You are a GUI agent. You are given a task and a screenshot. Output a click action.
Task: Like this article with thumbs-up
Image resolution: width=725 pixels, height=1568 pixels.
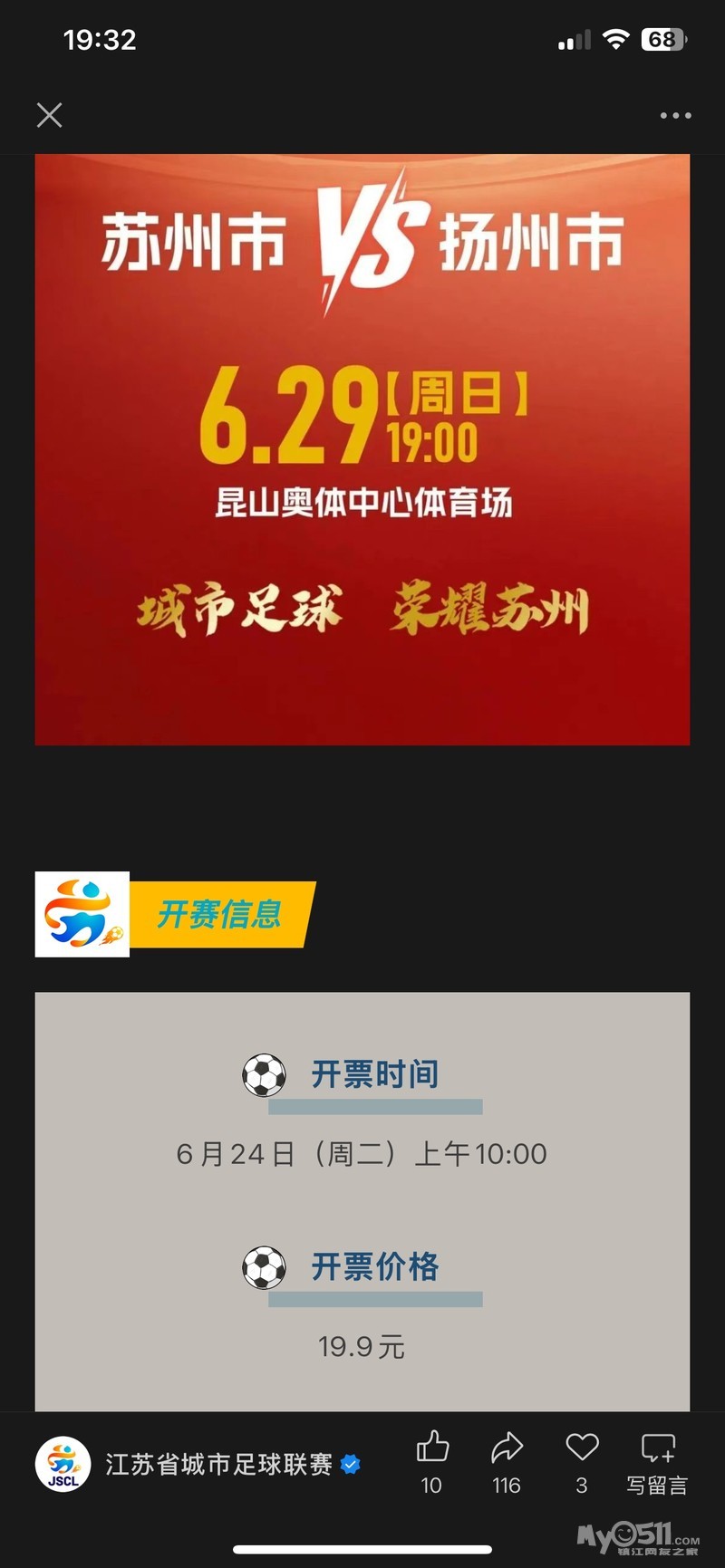432,1462
